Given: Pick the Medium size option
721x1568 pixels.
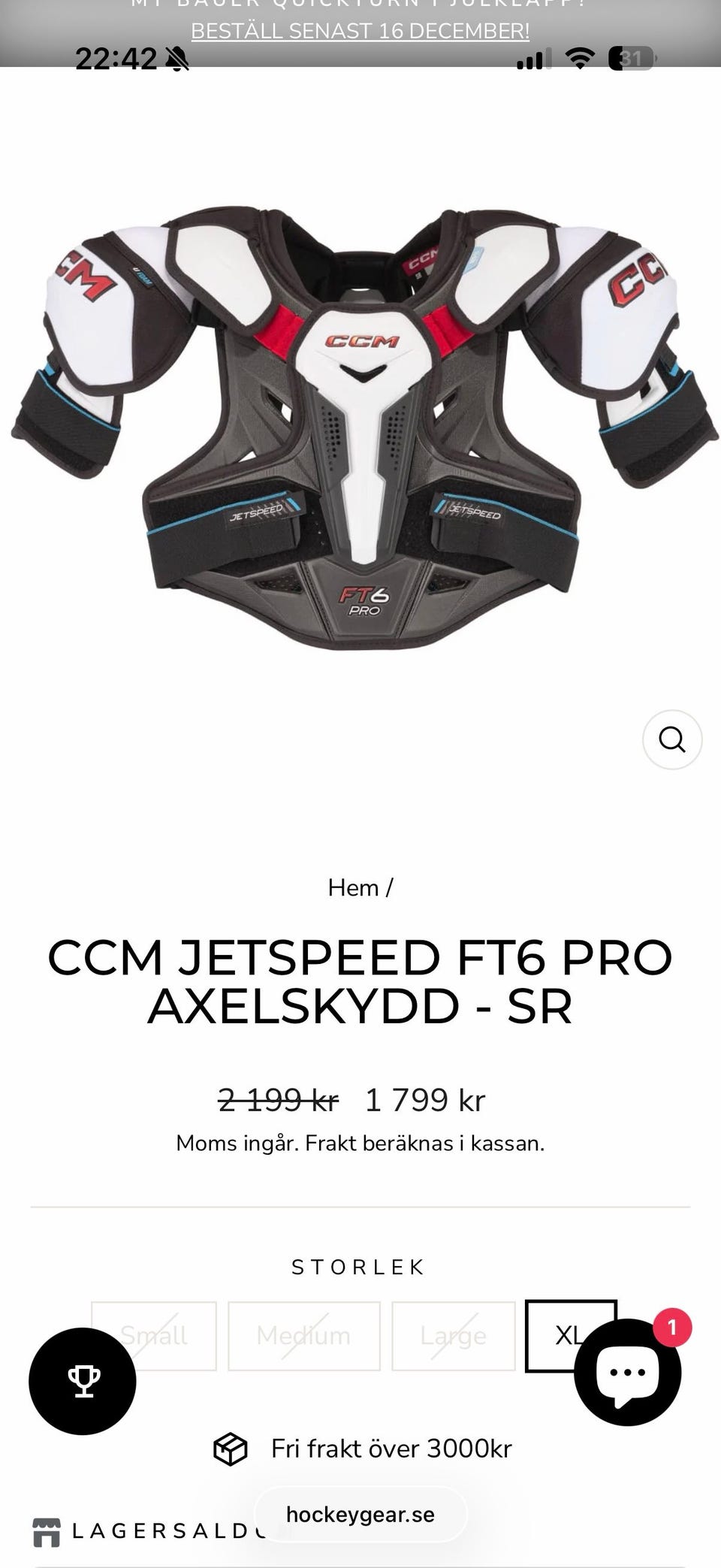Looking at the screenshot, I should click(x=303, y=1336).
